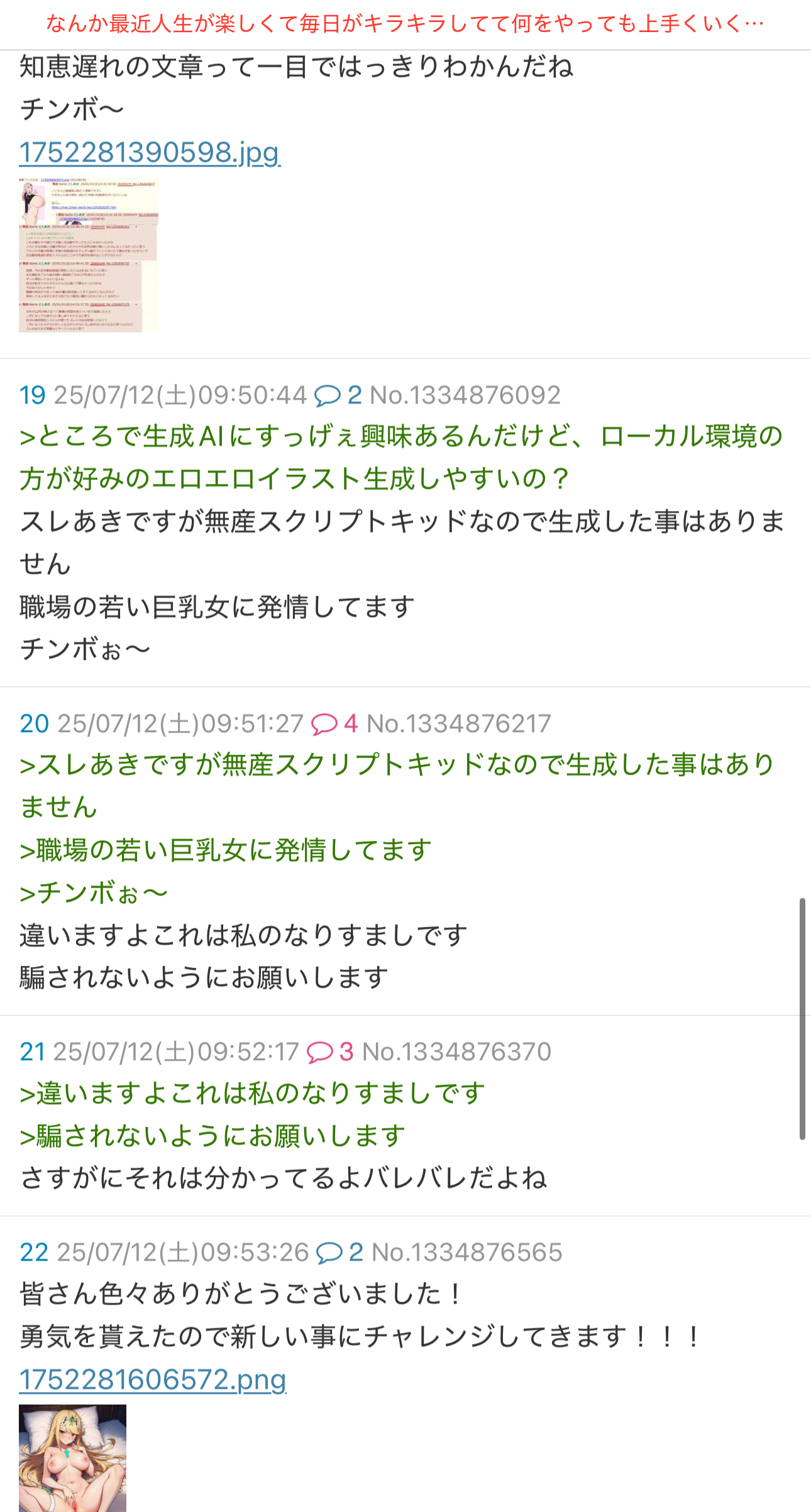Open the 1752281606572.png file link
The image size is (811, 1512).
pyautogui.click(x=153, y=1379)
